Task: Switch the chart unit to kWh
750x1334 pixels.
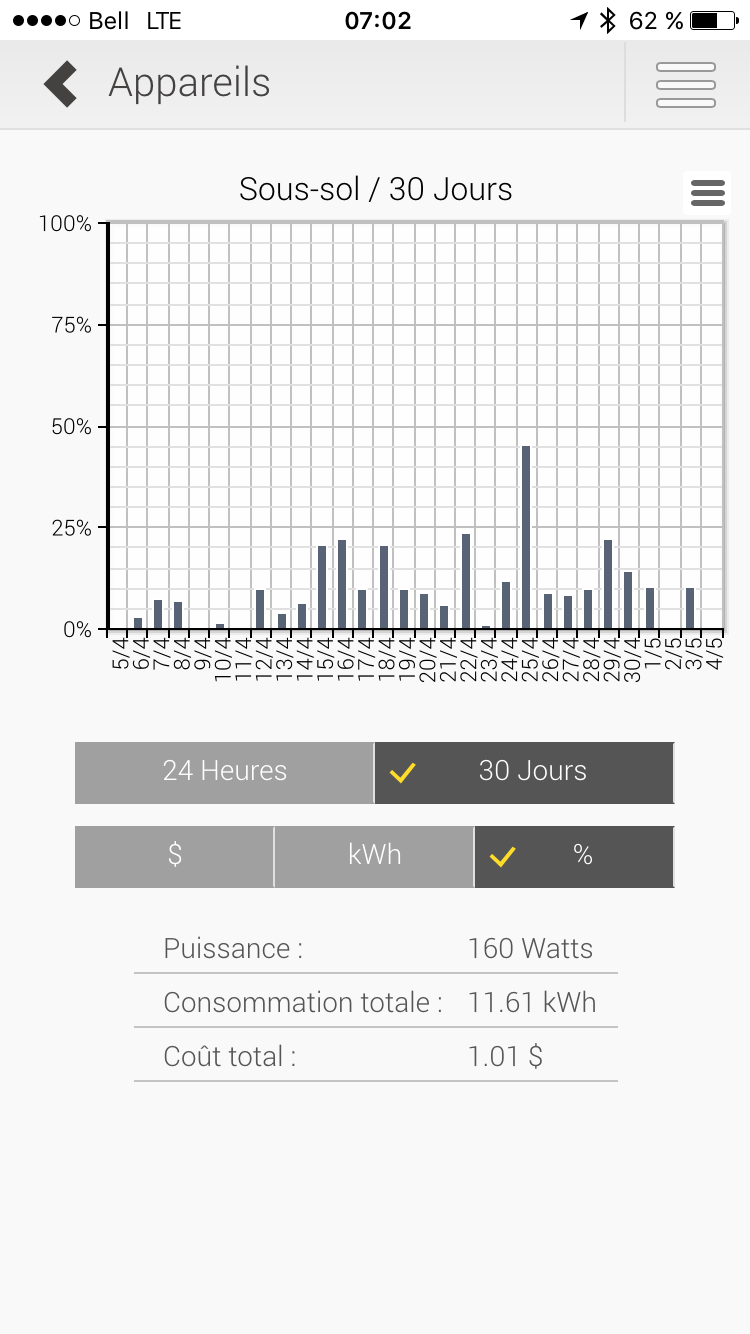Action: coord(374,856)
